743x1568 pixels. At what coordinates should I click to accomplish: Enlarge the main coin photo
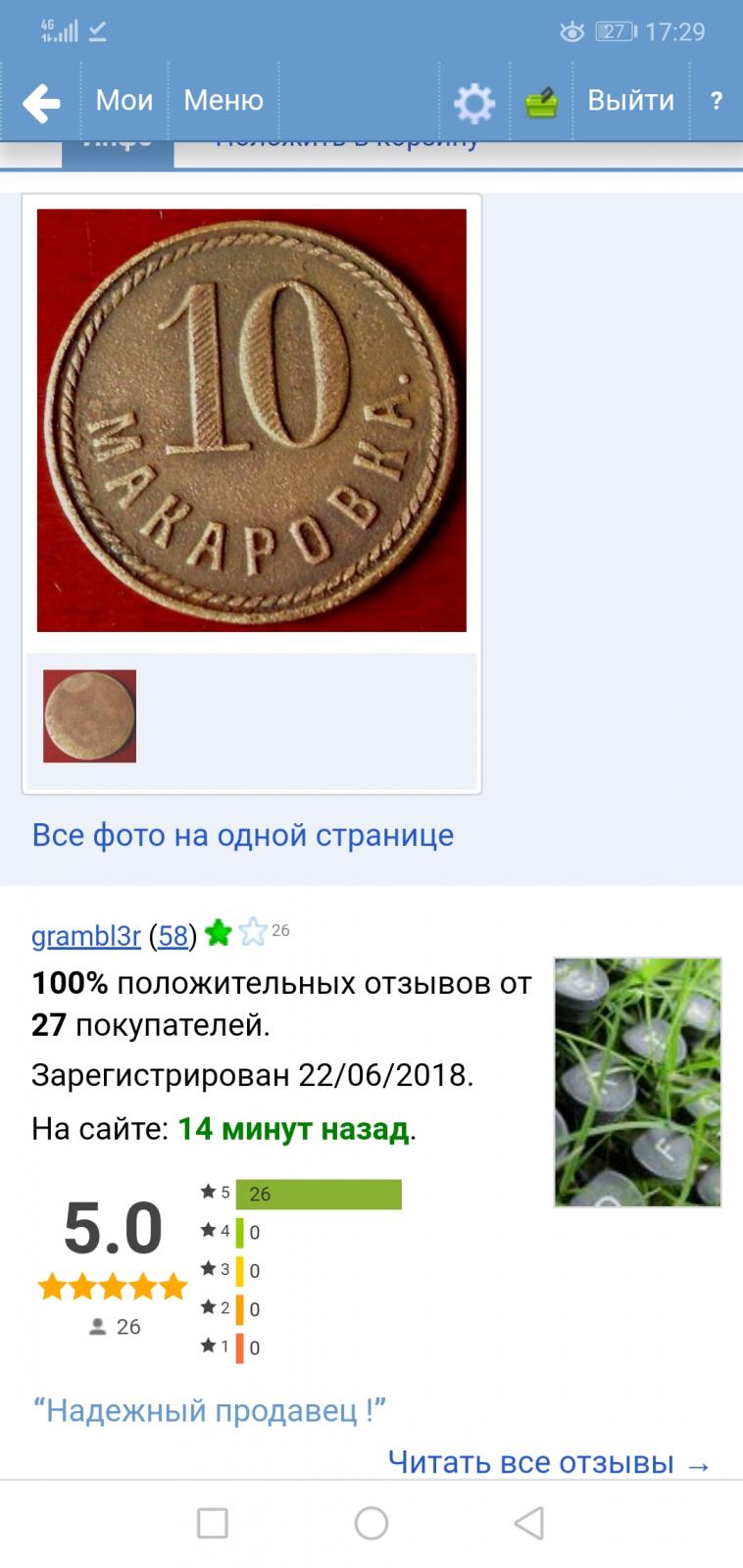[252, 420]
